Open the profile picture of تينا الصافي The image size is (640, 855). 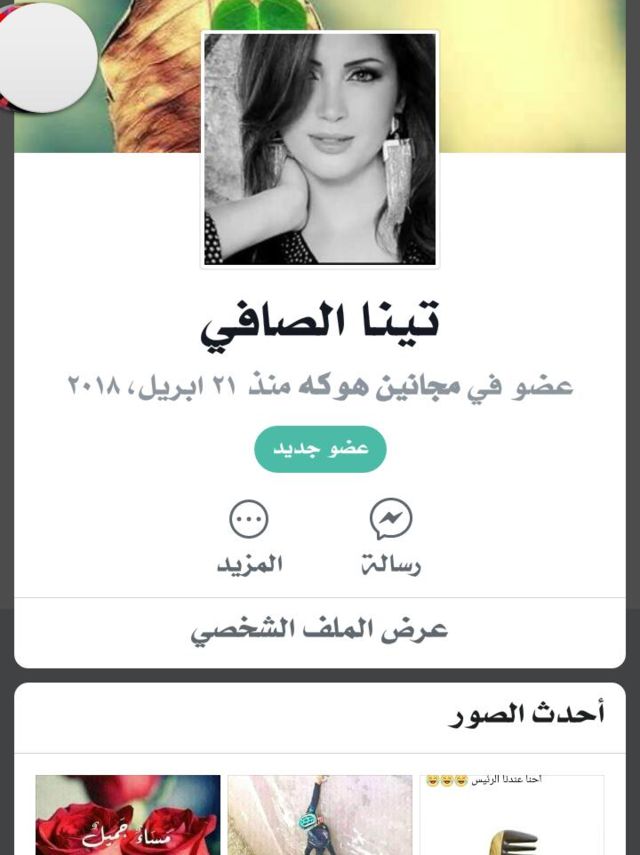(x=320, y=149)
